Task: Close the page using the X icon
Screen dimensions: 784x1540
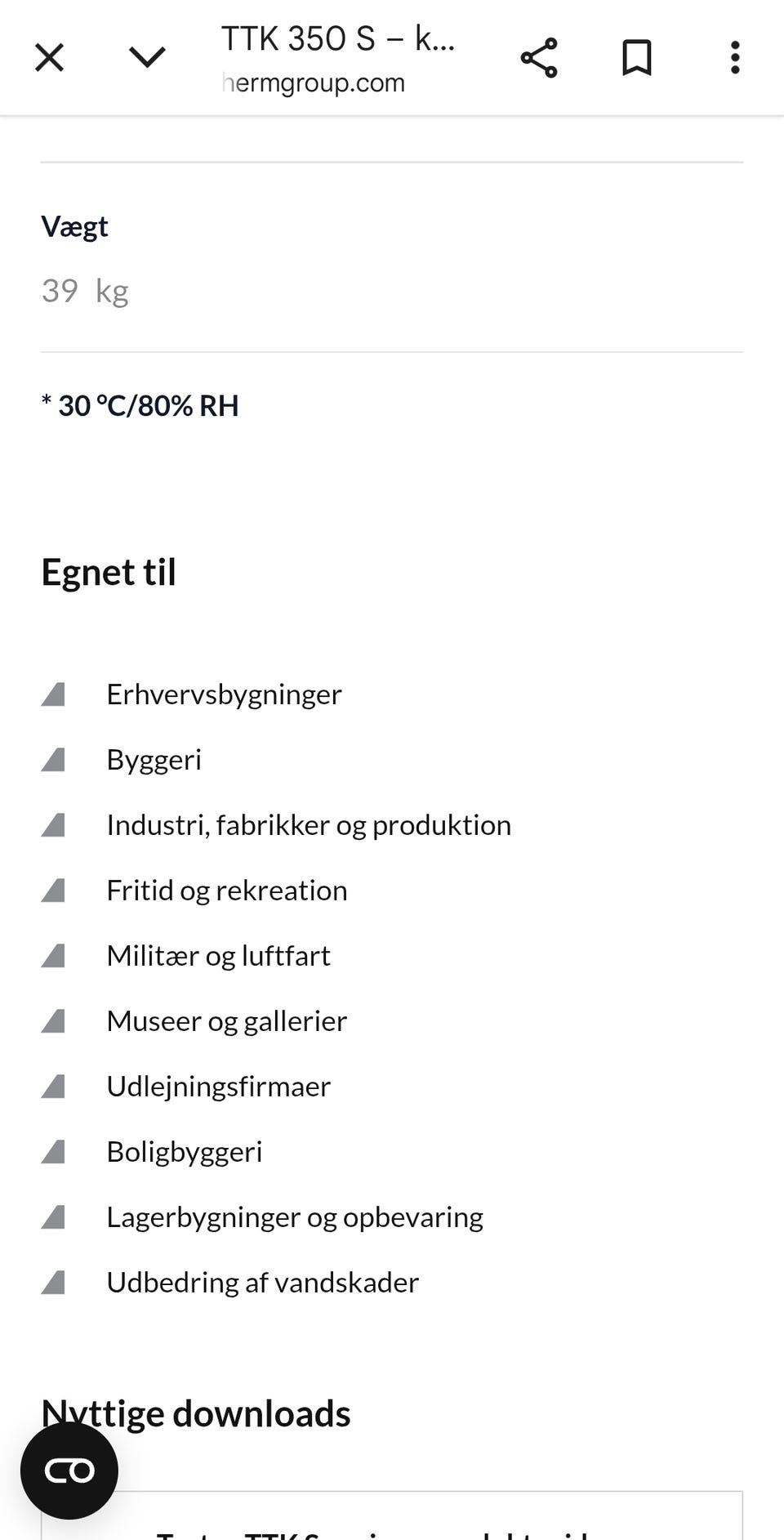Action: (x=49, y=56)
